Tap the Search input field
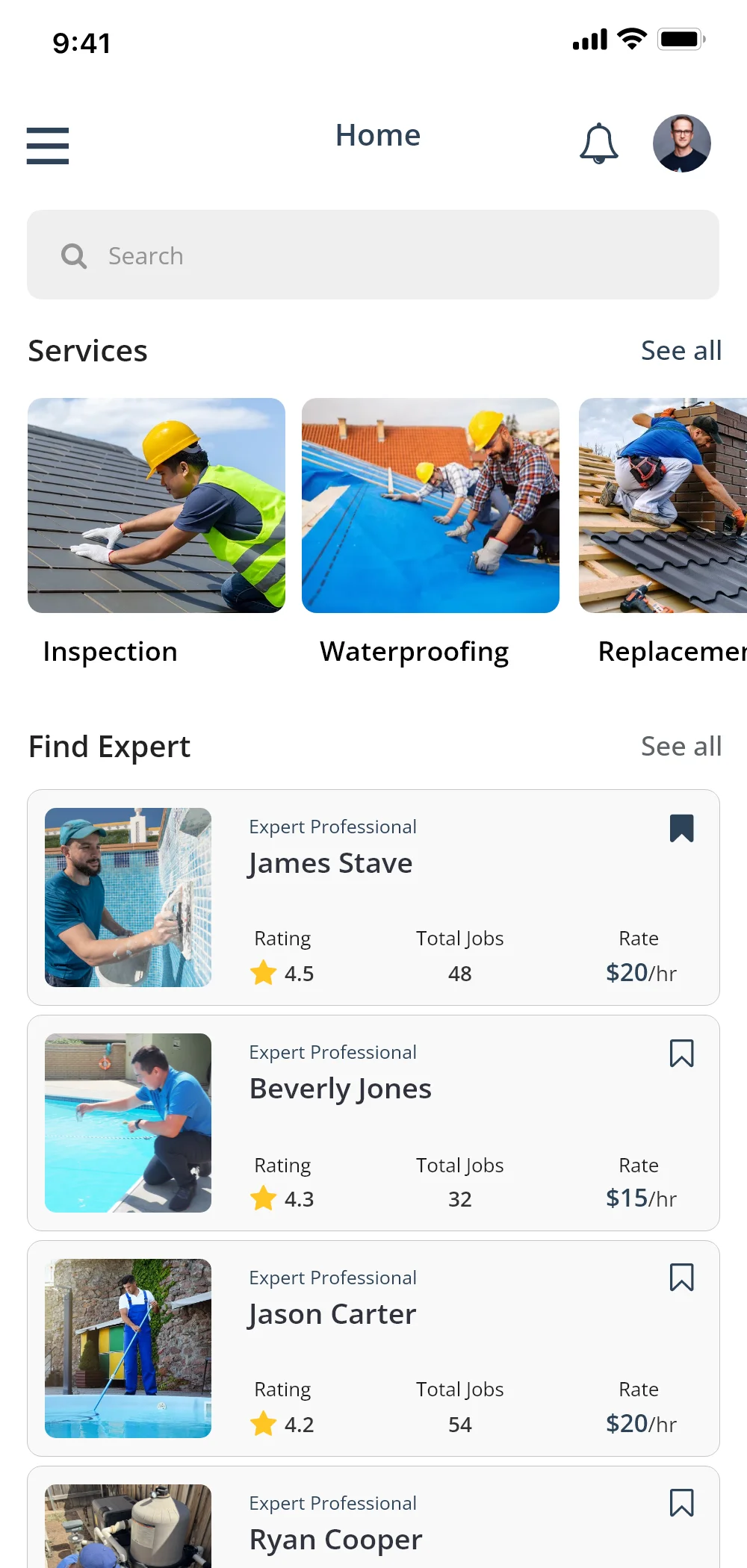 (x=373, y=255)
